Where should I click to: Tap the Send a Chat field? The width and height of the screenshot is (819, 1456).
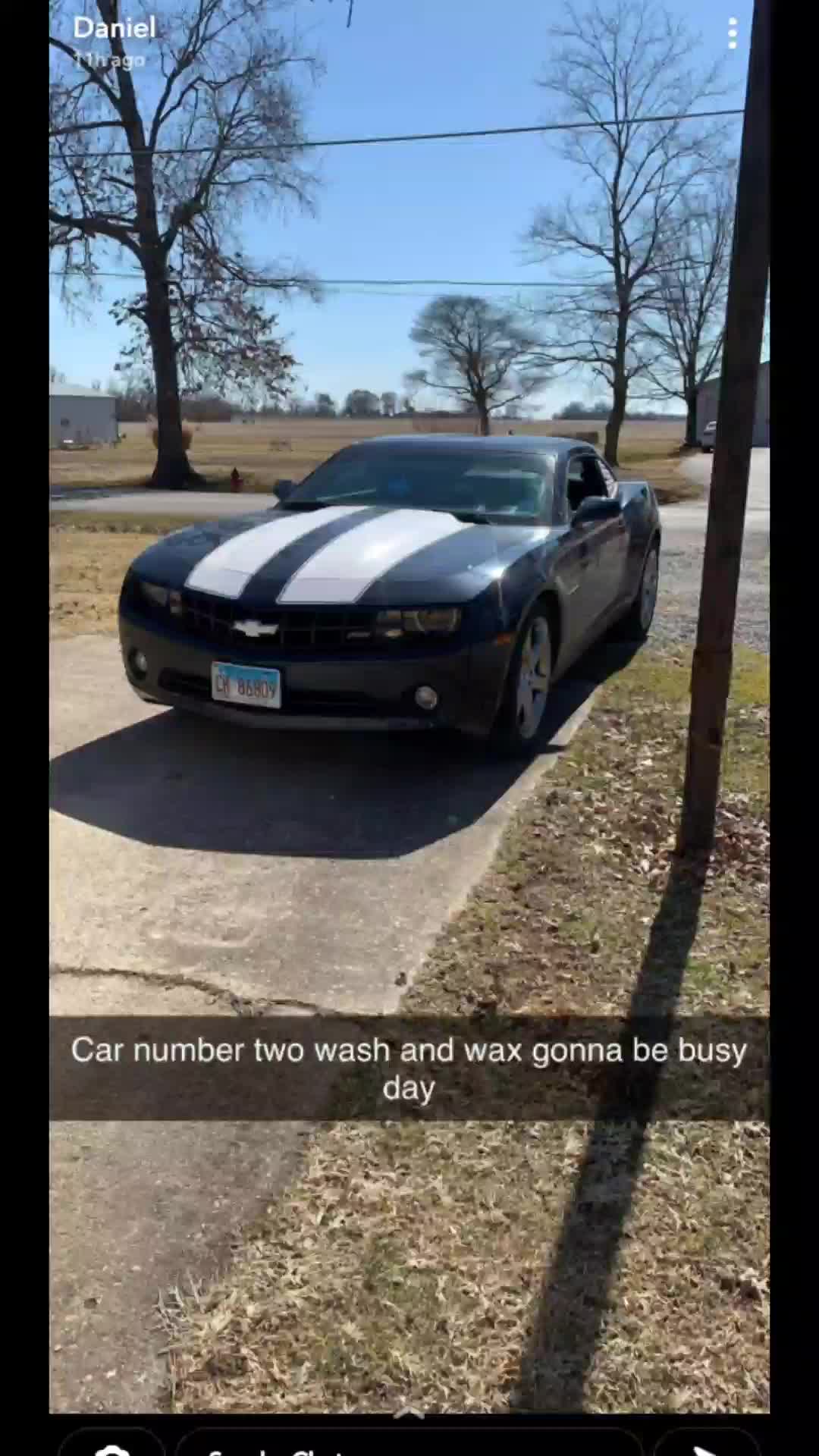tap(409, 1442)
